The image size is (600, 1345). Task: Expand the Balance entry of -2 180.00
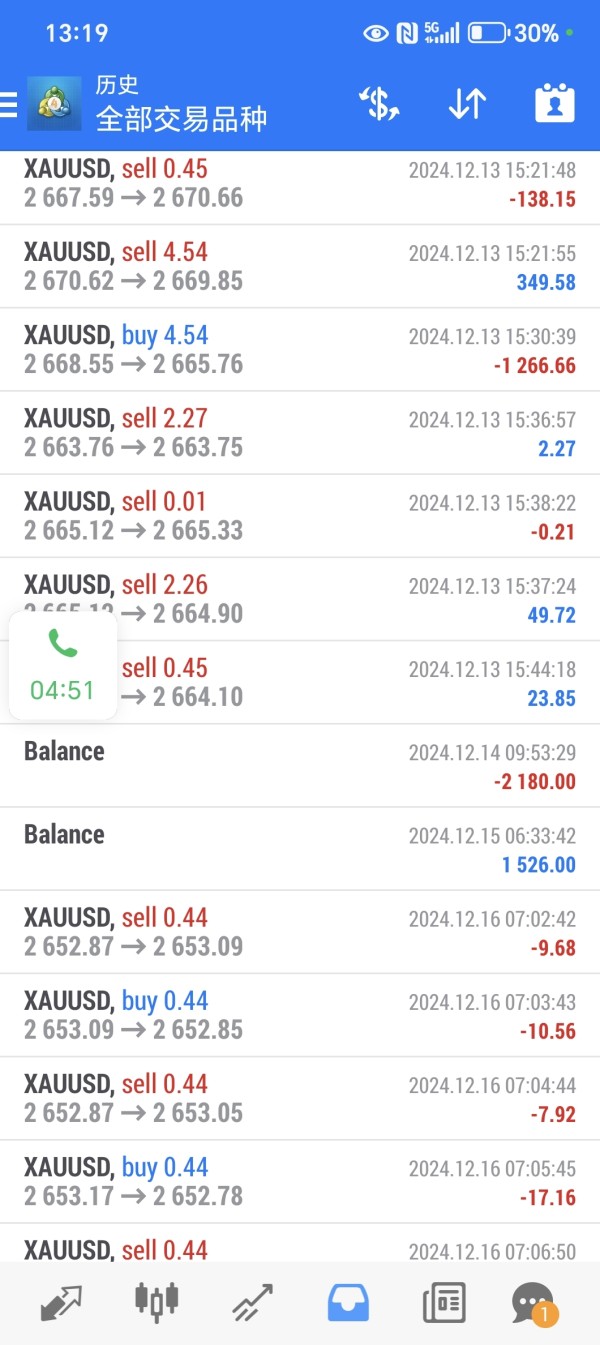pos(300,765)
